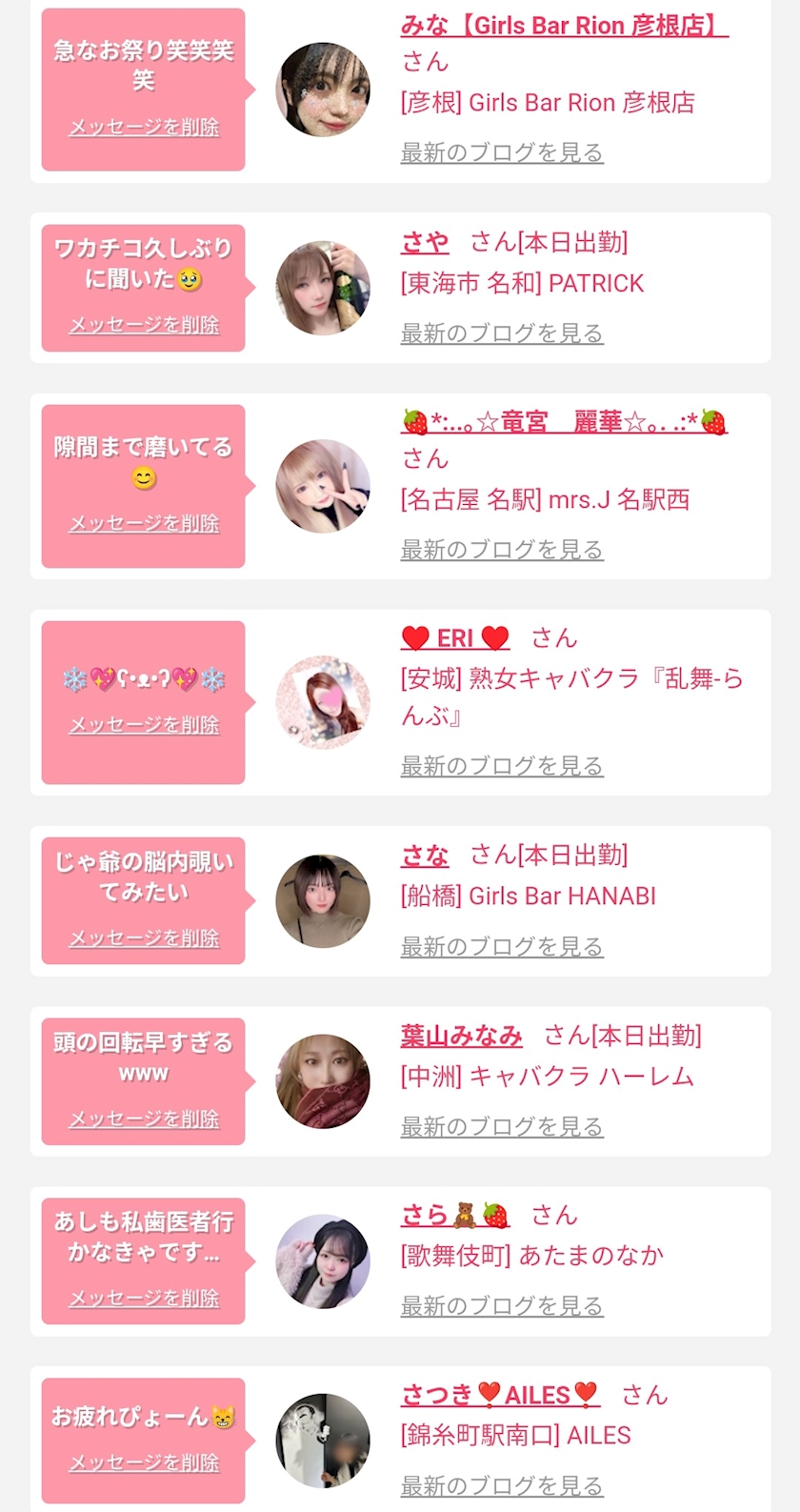Delete the message じゃ爺の脳内覗いてみたい

click(144, 938)
